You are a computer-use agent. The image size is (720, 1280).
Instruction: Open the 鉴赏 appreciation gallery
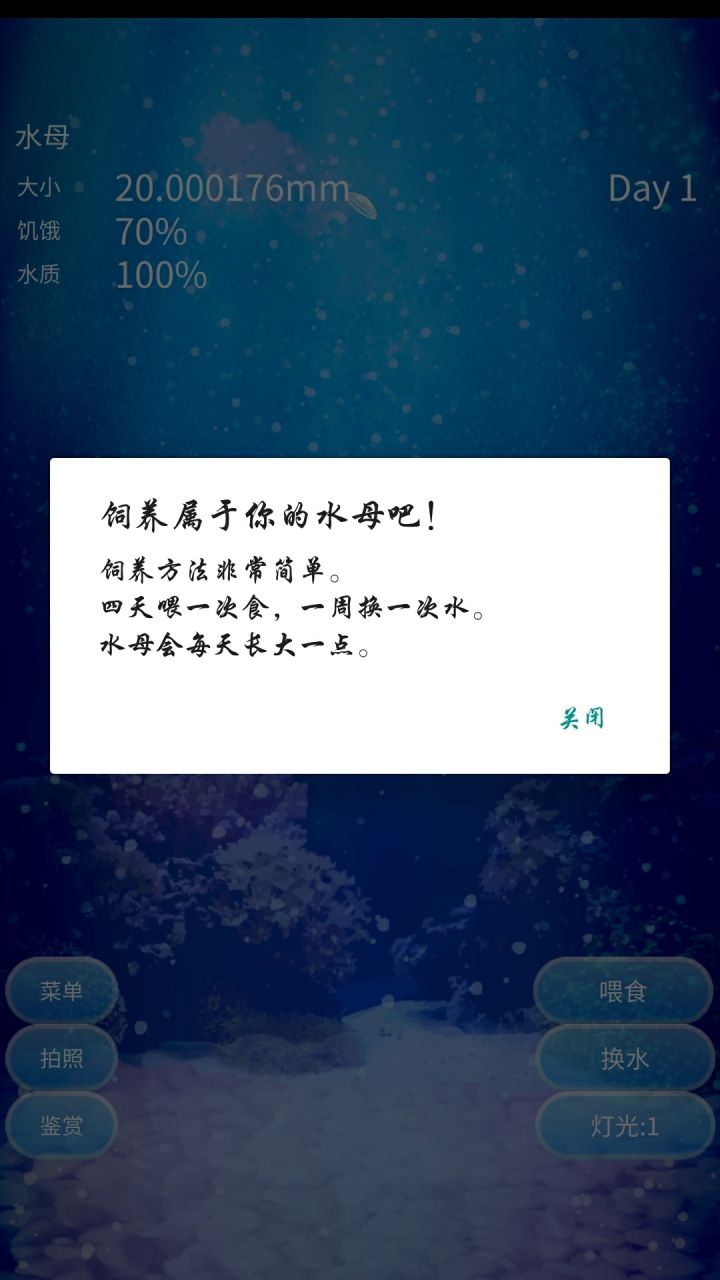(61, 1124)
